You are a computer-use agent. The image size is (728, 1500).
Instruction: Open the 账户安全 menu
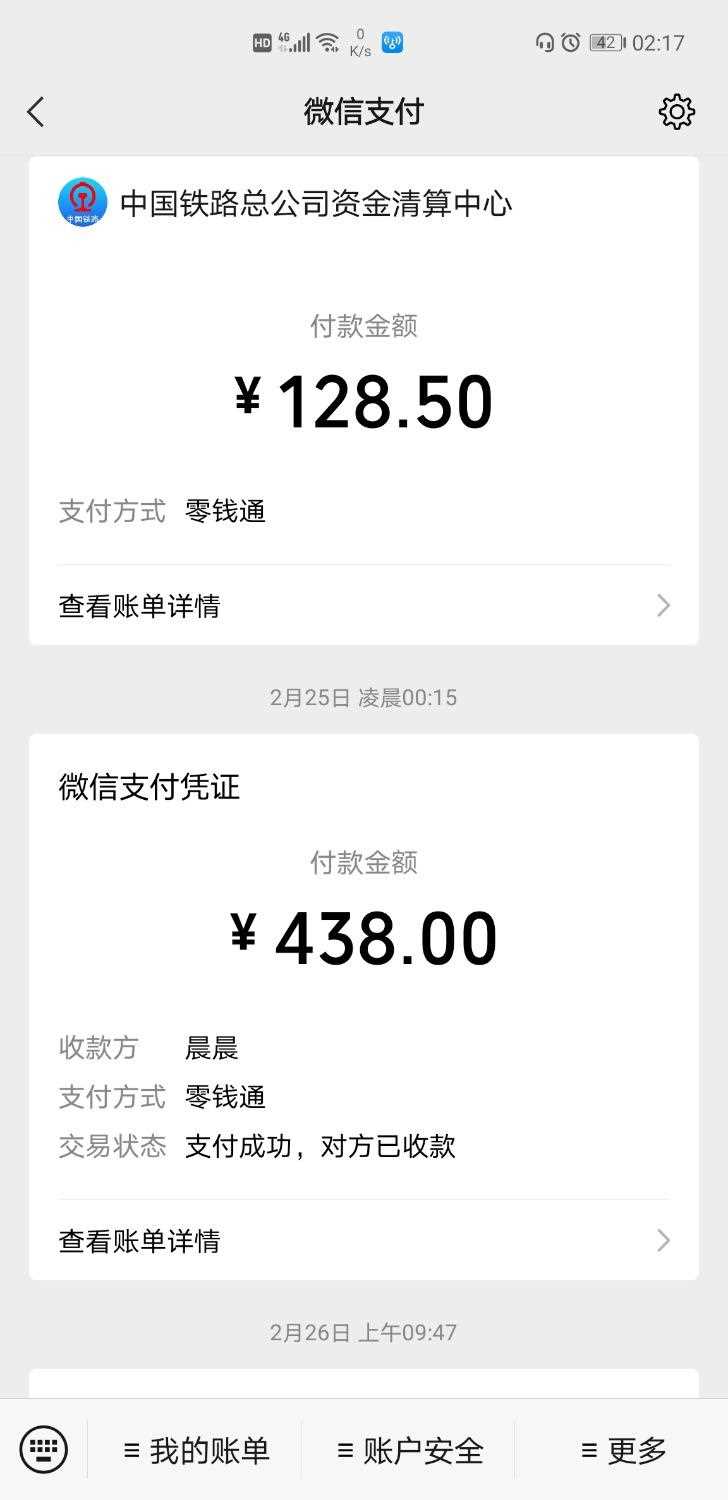point(409,1450)
